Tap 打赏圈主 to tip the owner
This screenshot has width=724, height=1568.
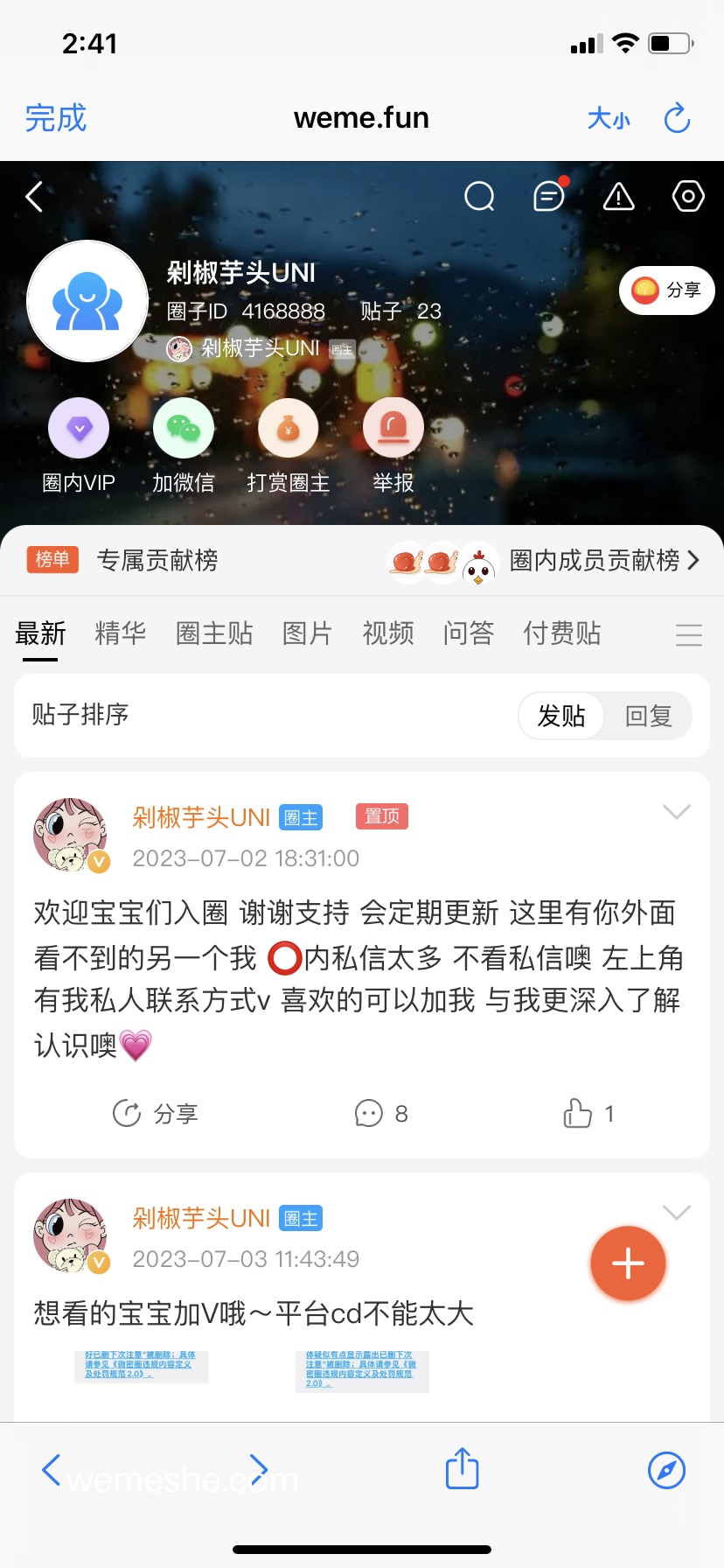289,446
